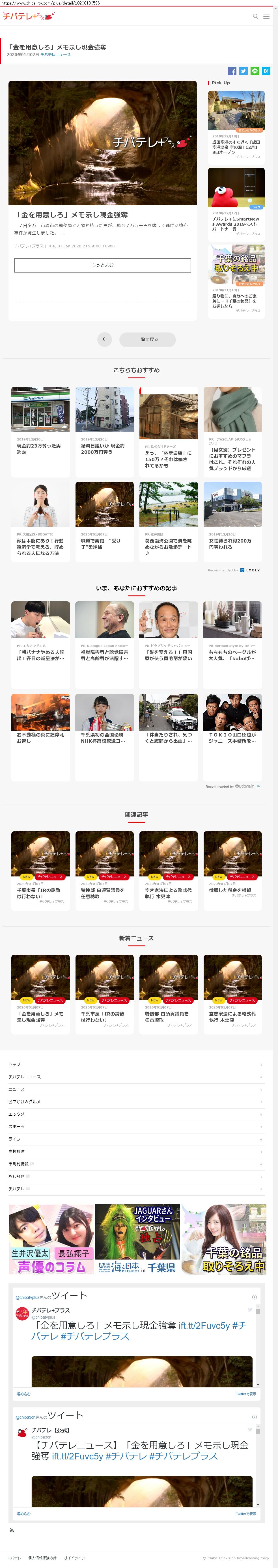Share article on Twitter

click(x=243, y=71)
